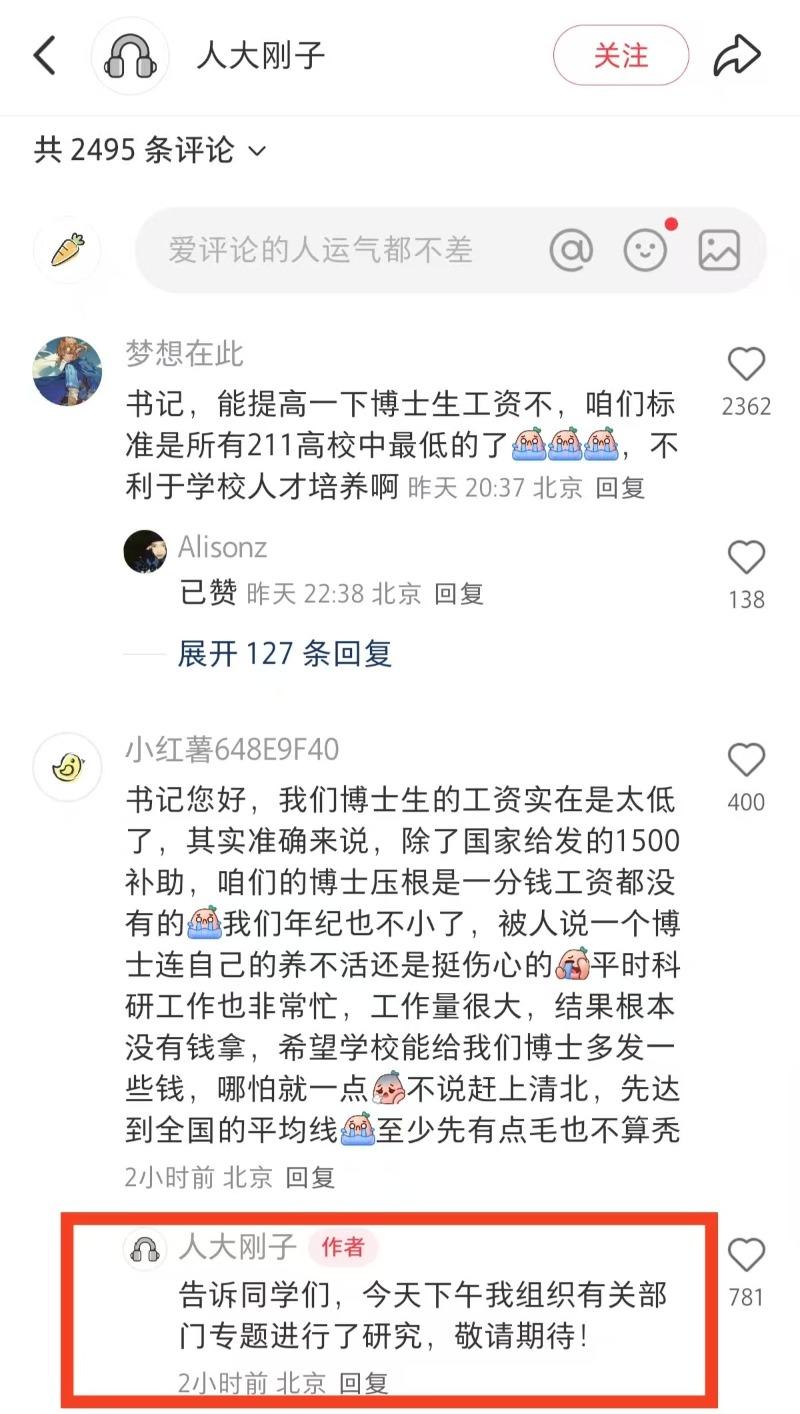Open Alisonz's profile avatar

coord(145,551)
